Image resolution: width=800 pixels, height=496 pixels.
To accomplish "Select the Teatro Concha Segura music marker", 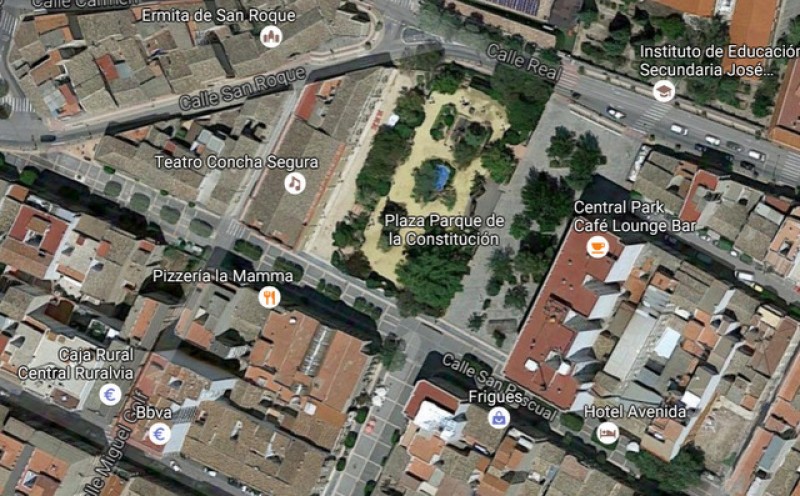I will pos(294,183).
